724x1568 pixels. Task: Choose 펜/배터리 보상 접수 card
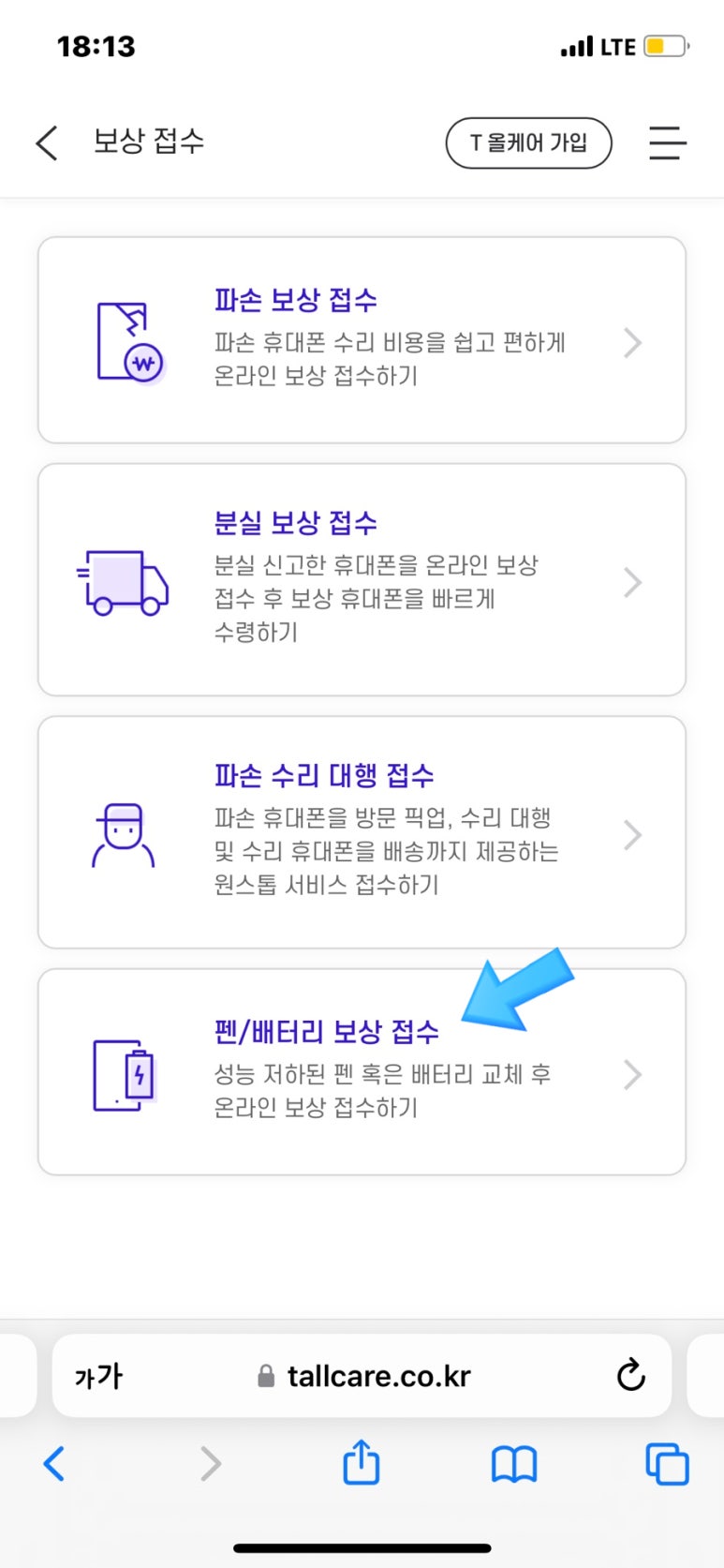[362, 1071]
